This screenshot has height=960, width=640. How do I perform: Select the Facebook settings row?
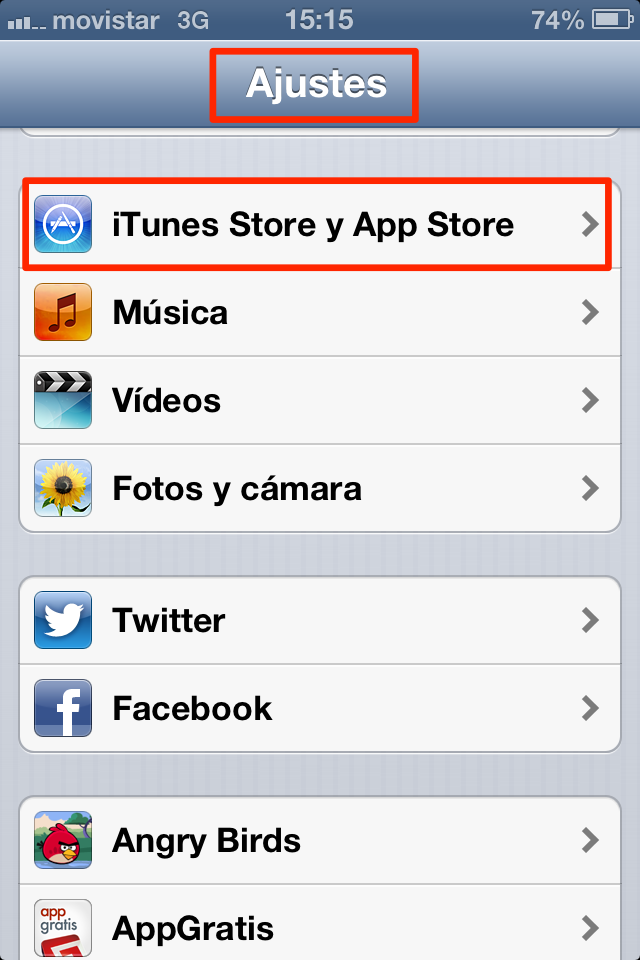(318, 708)
